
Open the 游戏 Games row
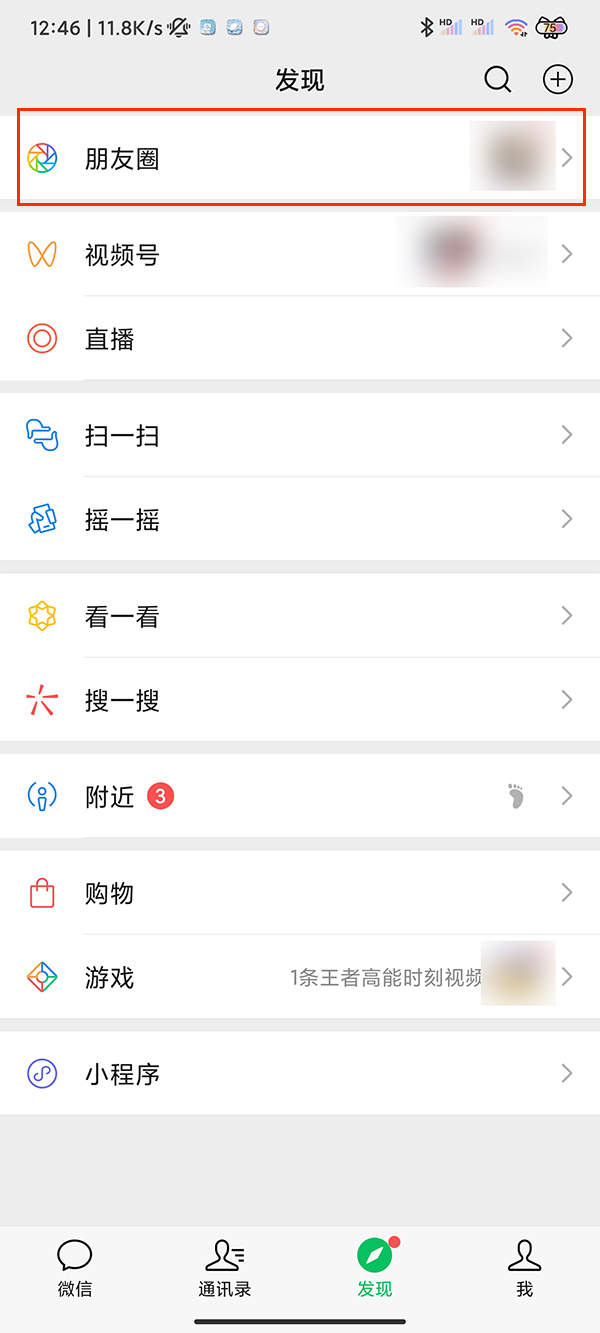(x=300, y=977)
